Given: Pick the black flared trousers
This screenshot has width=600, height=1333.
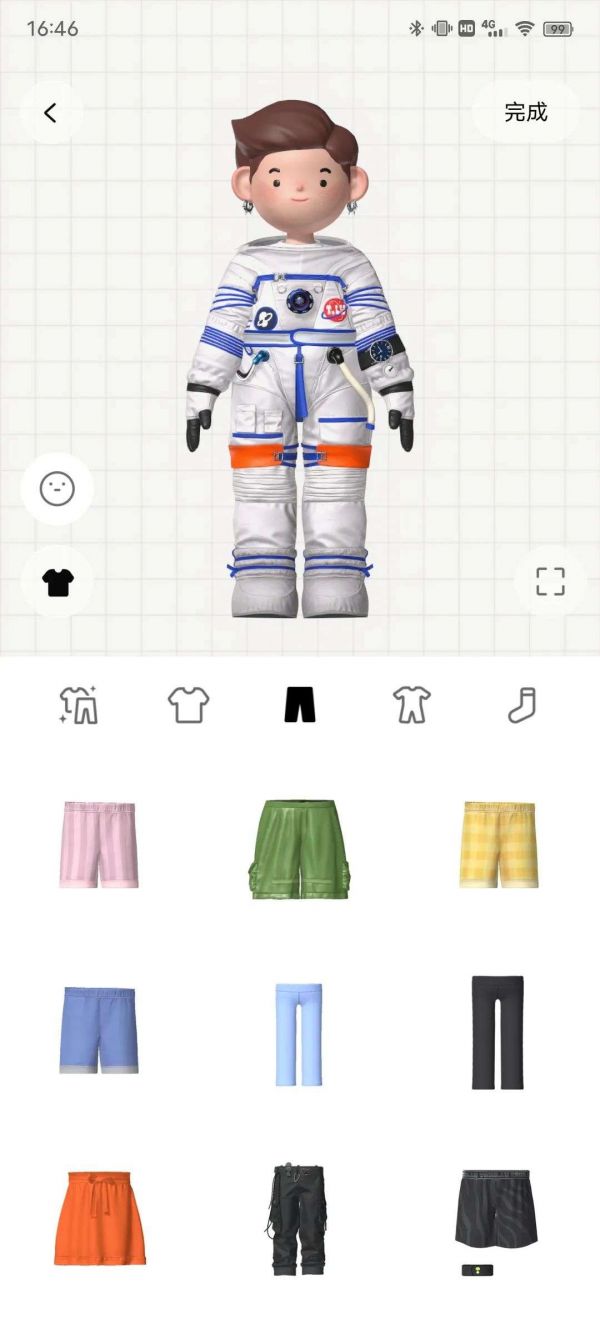Looking at the screenshot, I should point(498,1033).
